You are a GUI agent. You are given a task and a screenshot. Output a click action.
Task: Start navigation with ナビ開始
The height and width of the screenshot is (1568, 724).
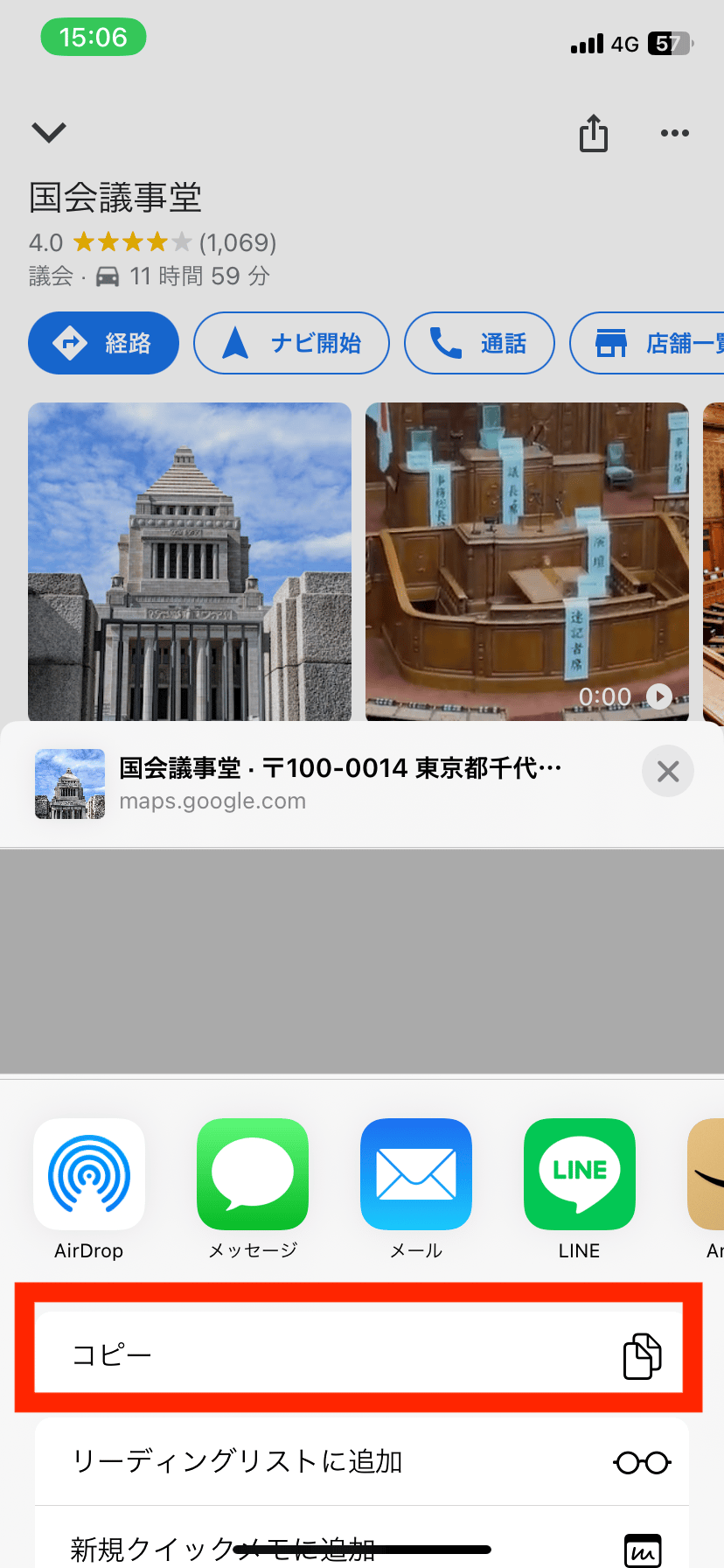(x=291, y=343)
